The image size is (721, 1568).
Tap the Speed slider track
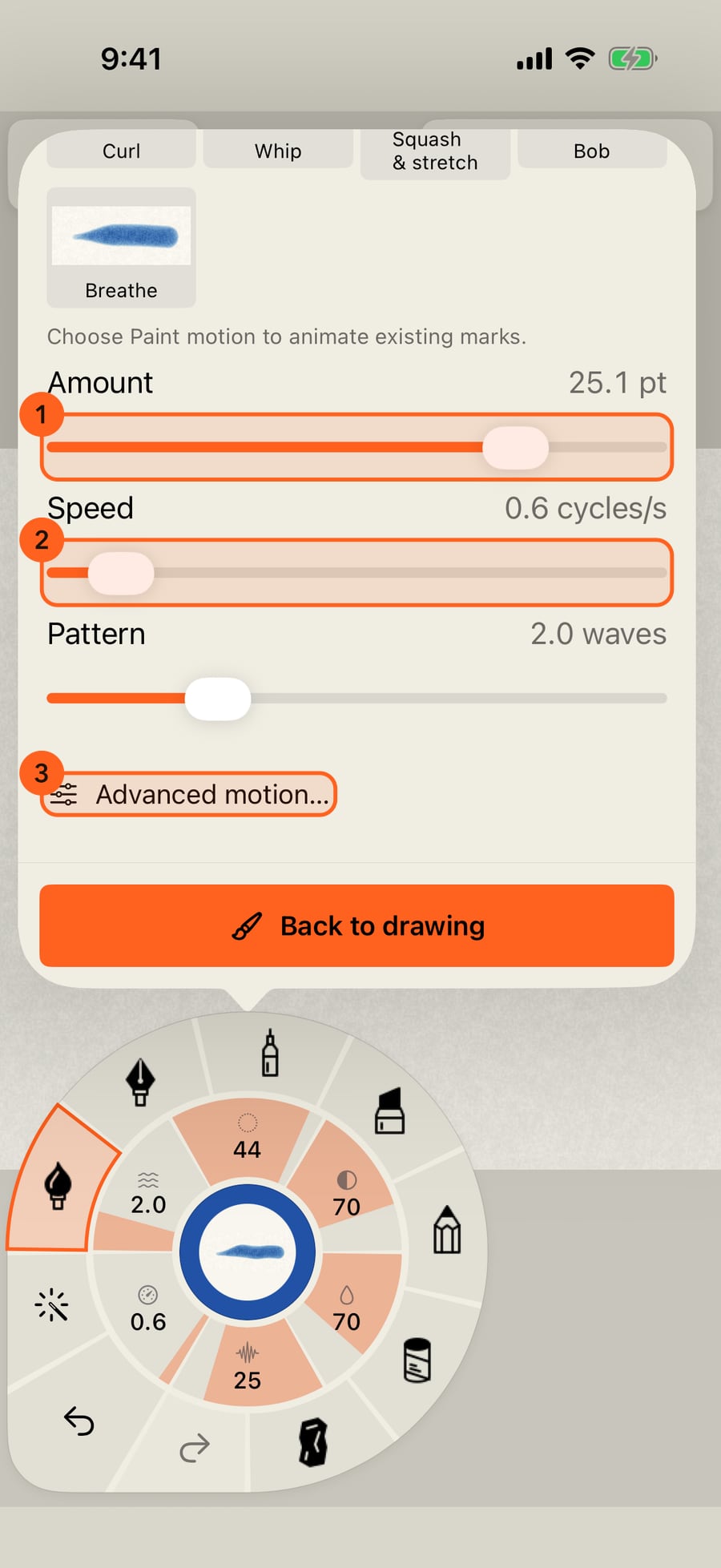point(356,573)
